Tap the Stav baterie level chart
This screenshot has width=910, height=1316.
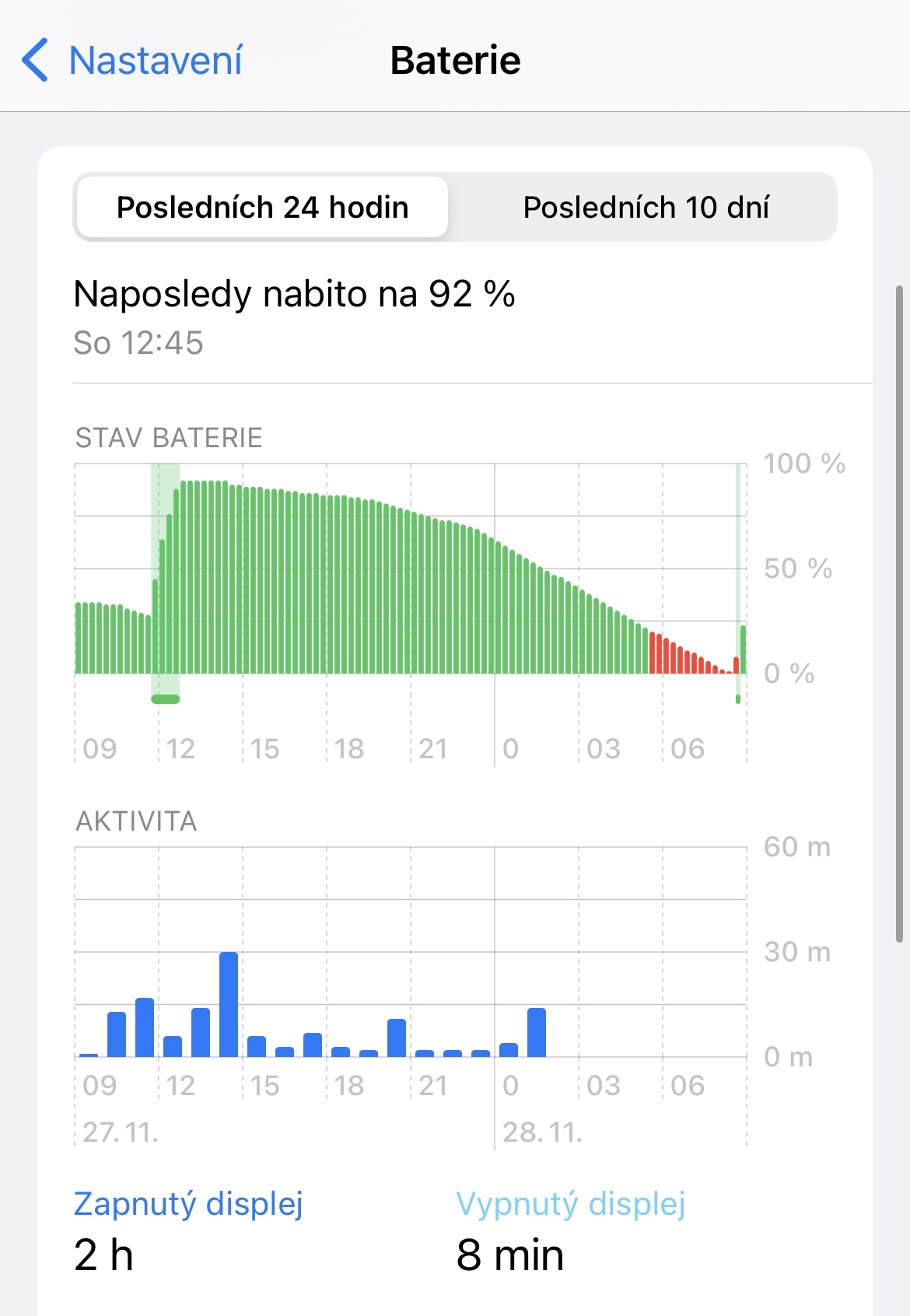[411, 576]
